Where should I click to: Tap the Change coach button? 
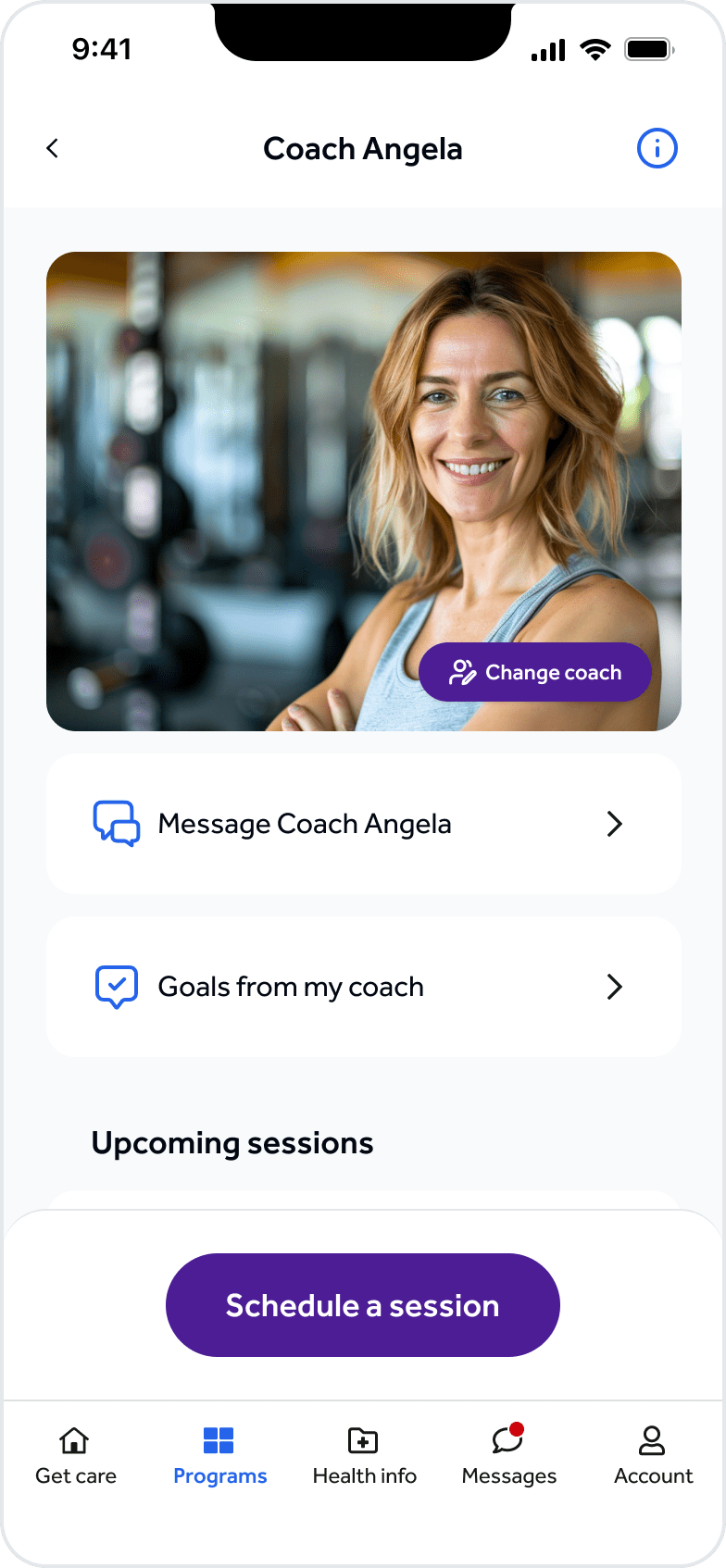pos(535,672)
